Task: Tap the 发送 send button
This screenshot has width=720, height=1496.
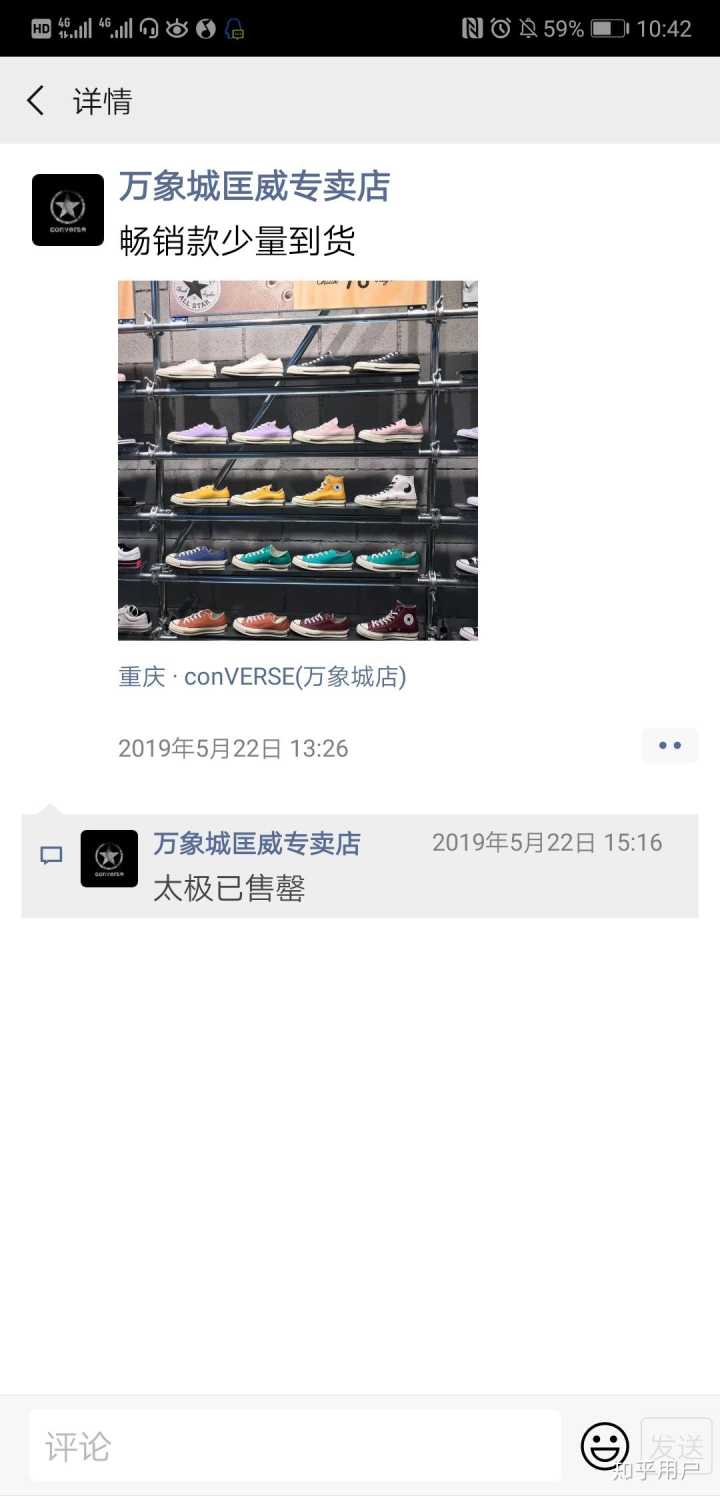Action: [x=676, y=1446]
